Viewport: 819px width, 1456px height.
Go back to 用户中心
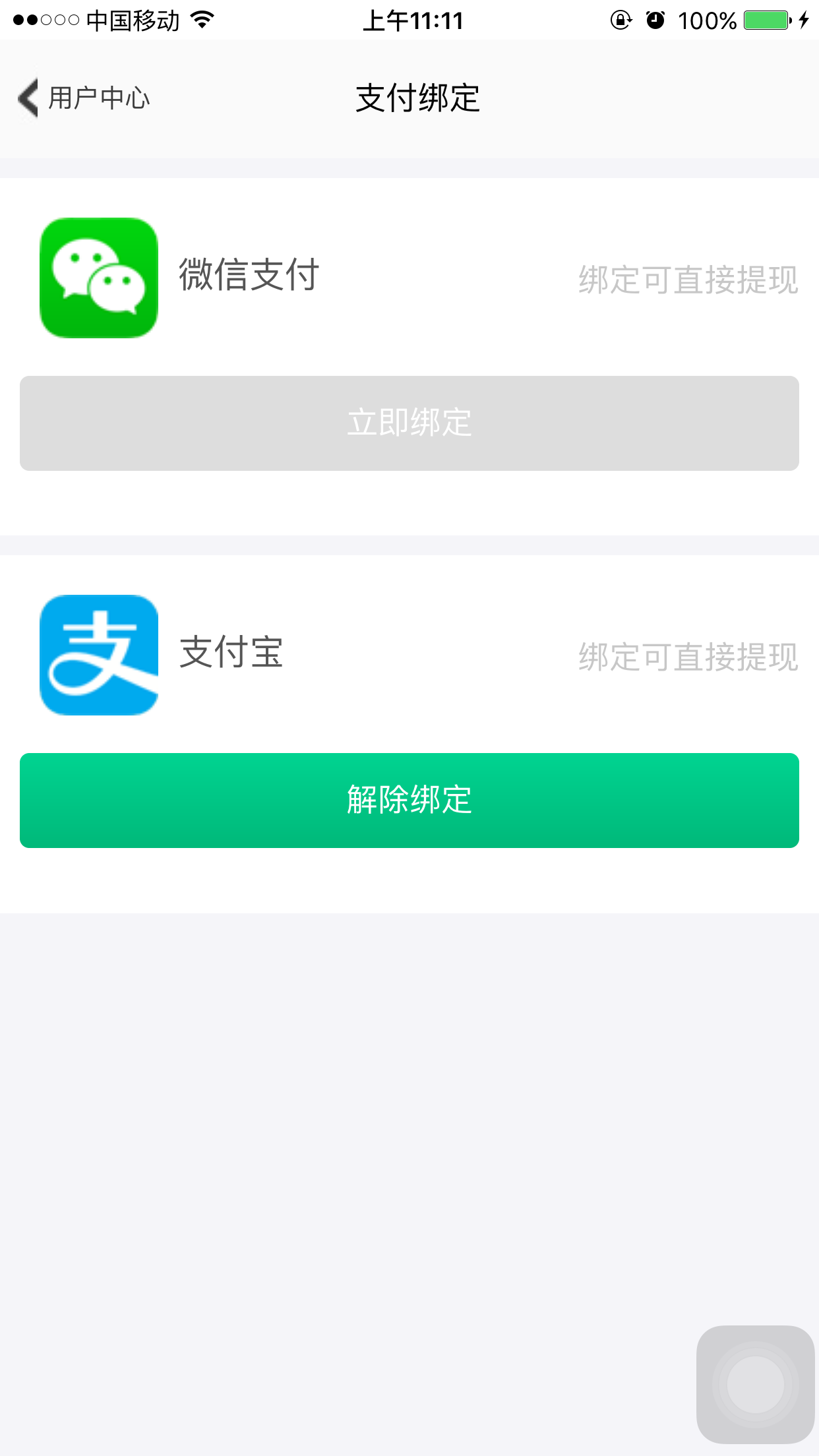(84, 98)
